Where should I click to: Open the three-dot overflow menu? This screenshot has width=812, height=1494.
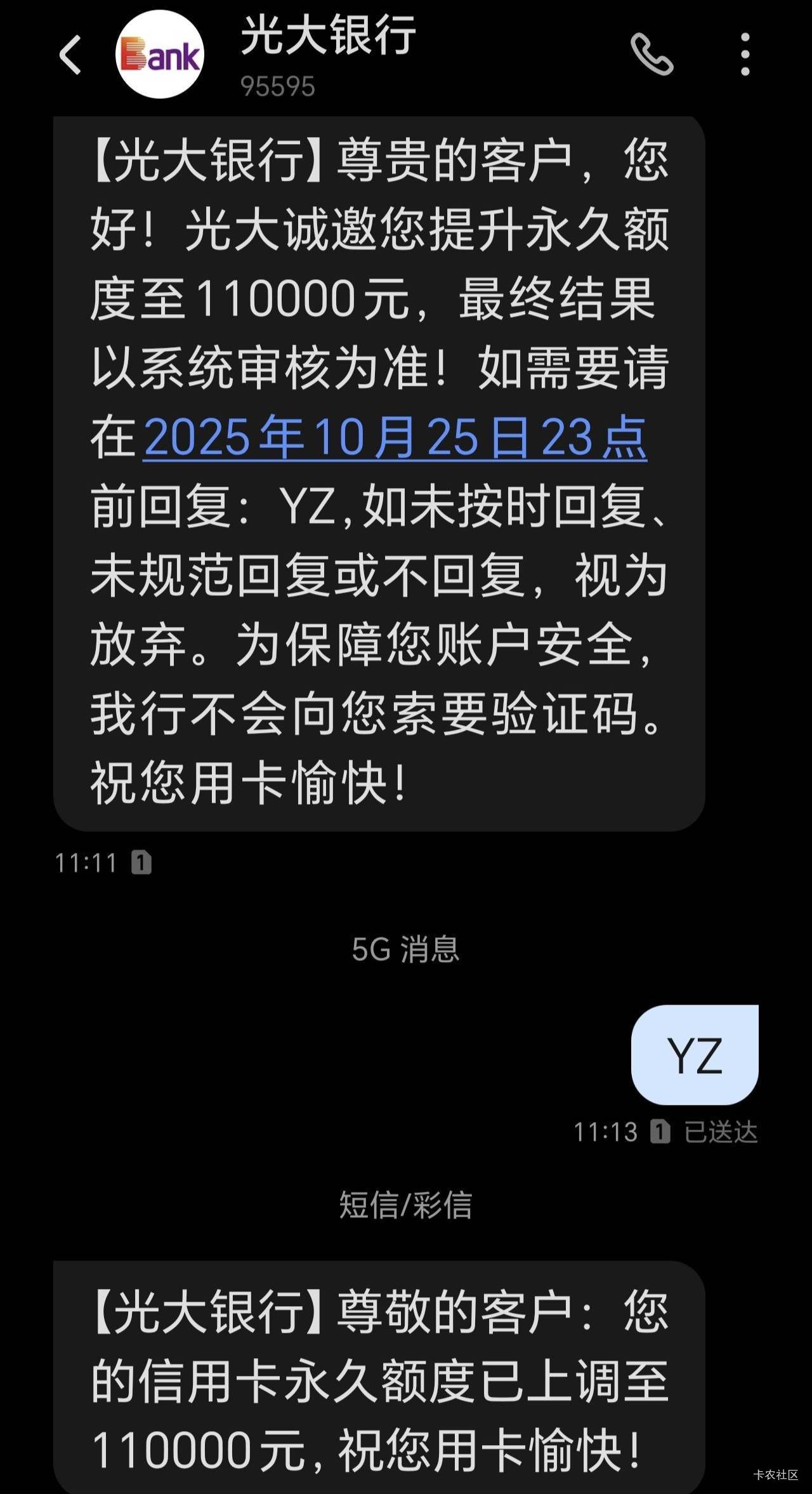pyautogui.click(x=745, y=55)
